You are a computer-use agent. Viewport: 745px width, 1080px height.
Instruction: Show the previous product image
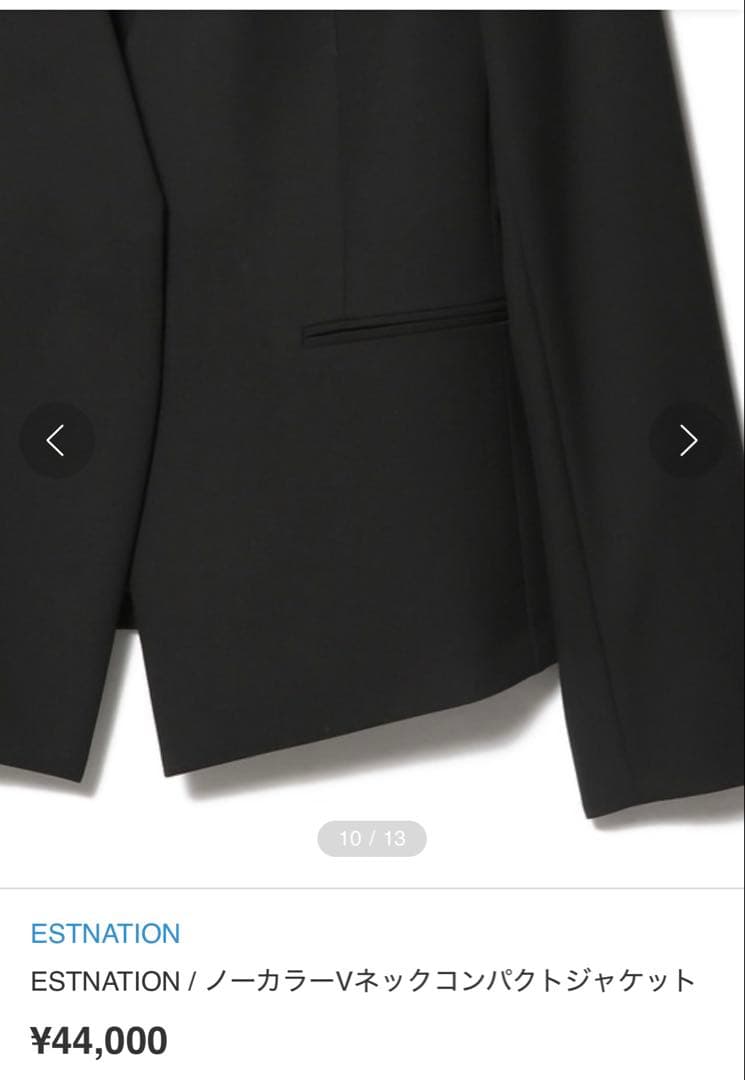tap(57, 440)
